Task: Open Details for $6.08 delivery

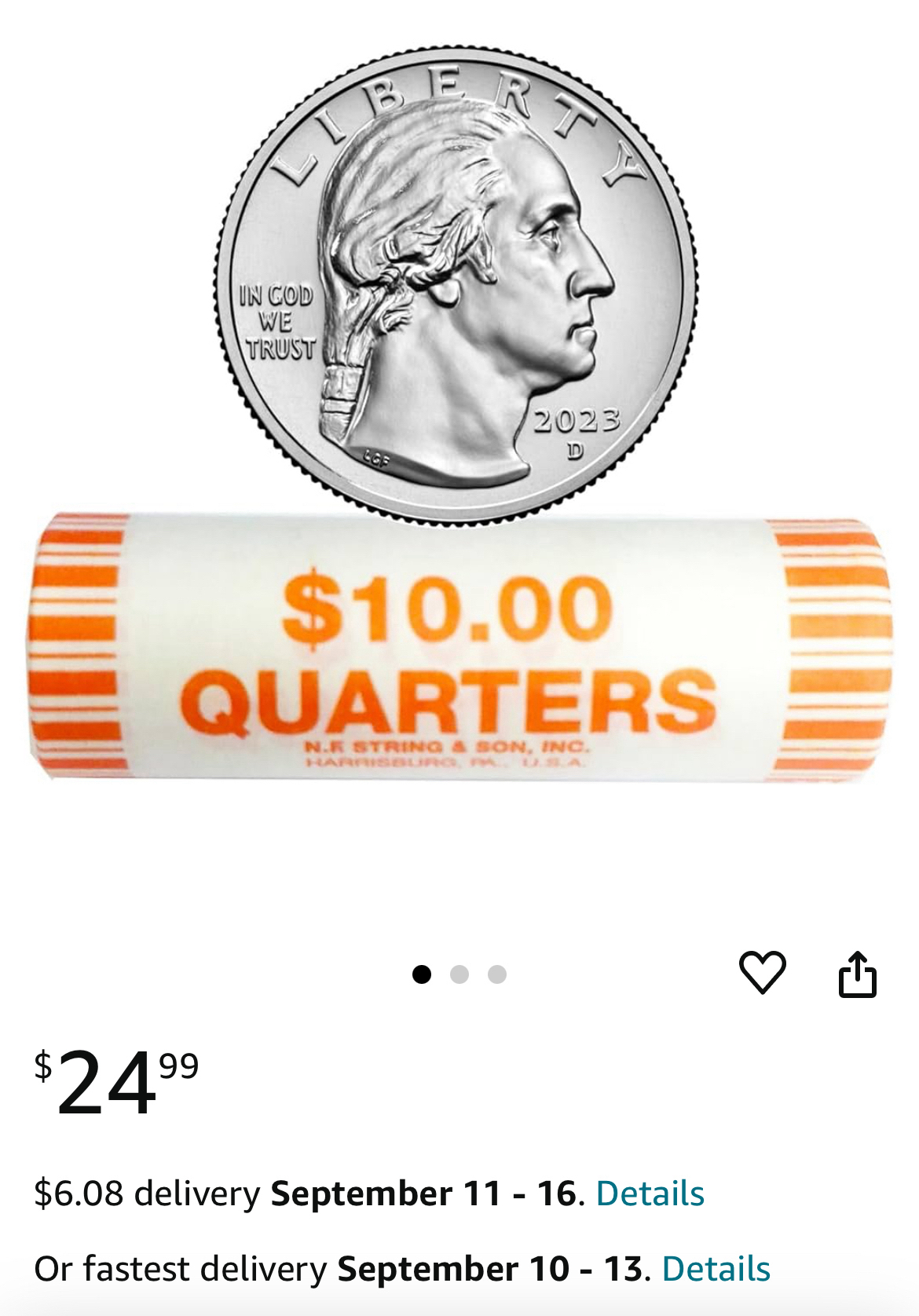Action: 650,1194
